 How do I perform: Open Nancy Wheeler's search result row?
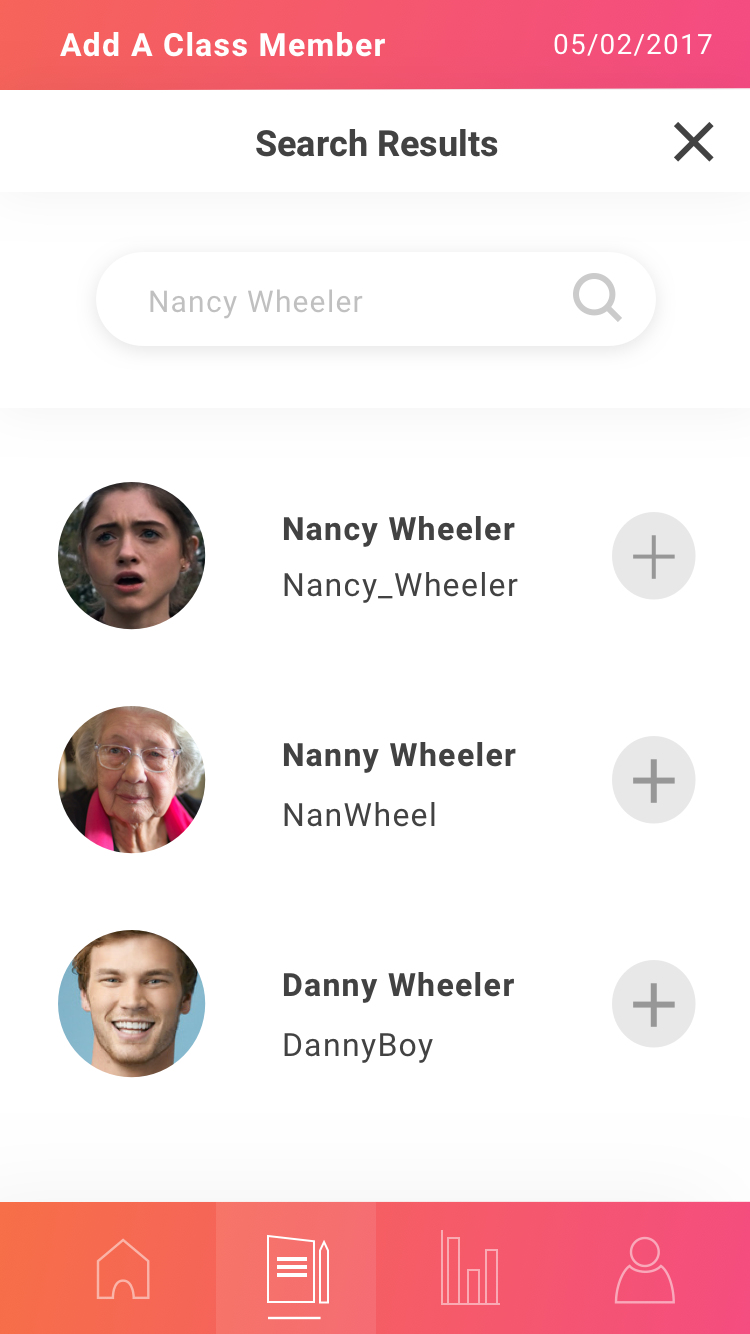[x=398, y=556]
